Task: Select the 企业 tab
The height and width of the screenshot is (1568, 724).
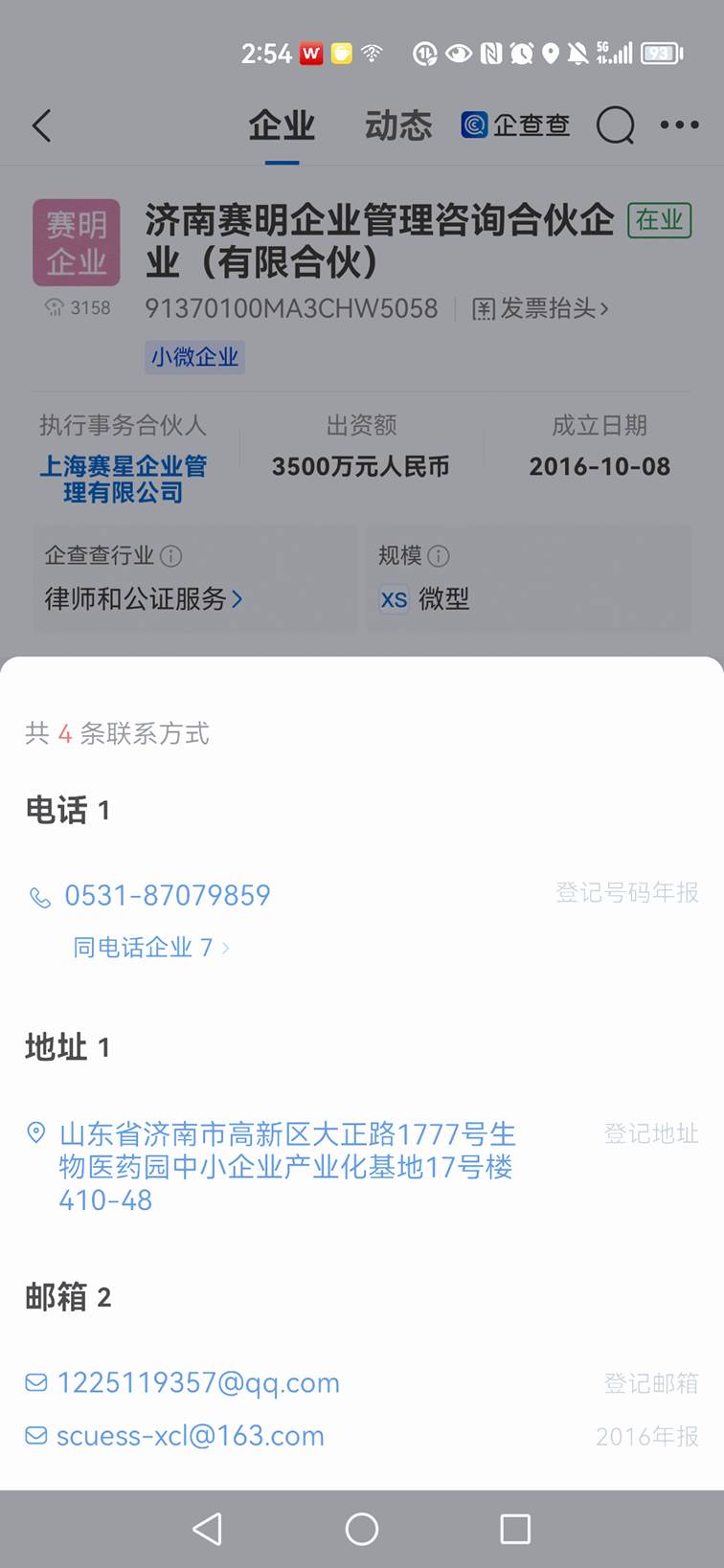Action: [282, 125]
